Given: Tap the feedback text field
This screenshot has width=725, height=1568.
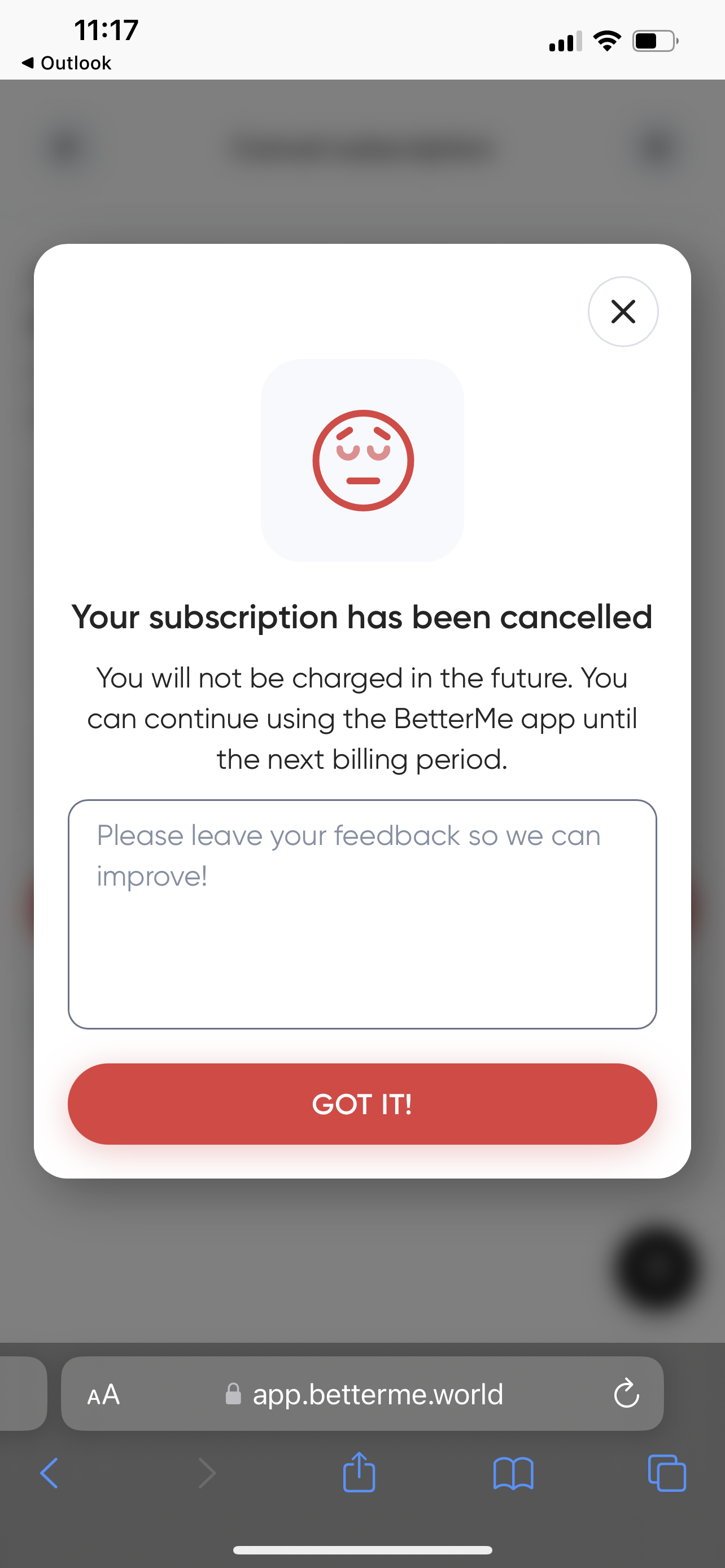Looking at the screenshot, I should 362,914.
